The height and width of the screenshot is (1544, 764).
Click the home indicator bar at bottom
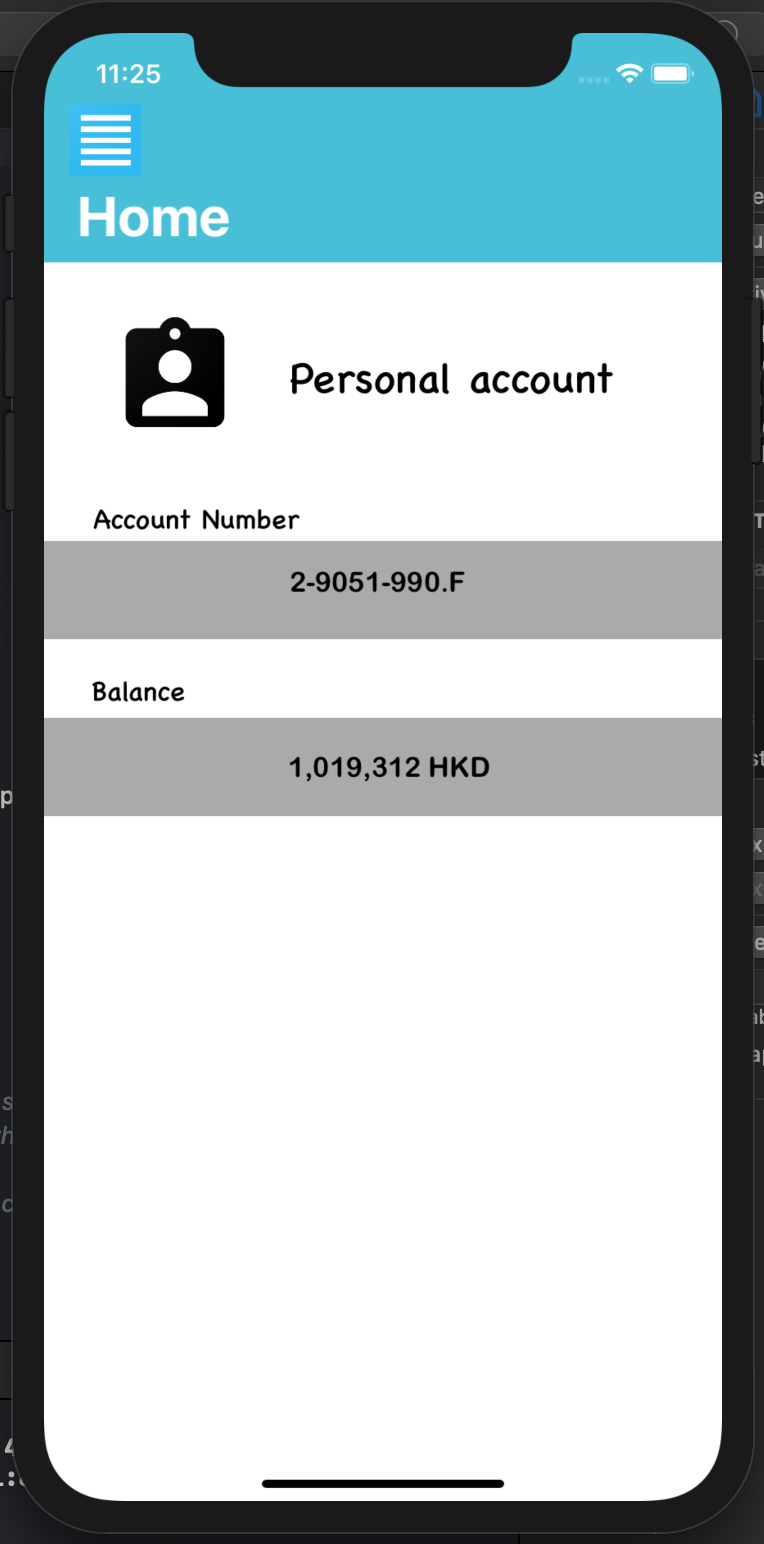382,1483
